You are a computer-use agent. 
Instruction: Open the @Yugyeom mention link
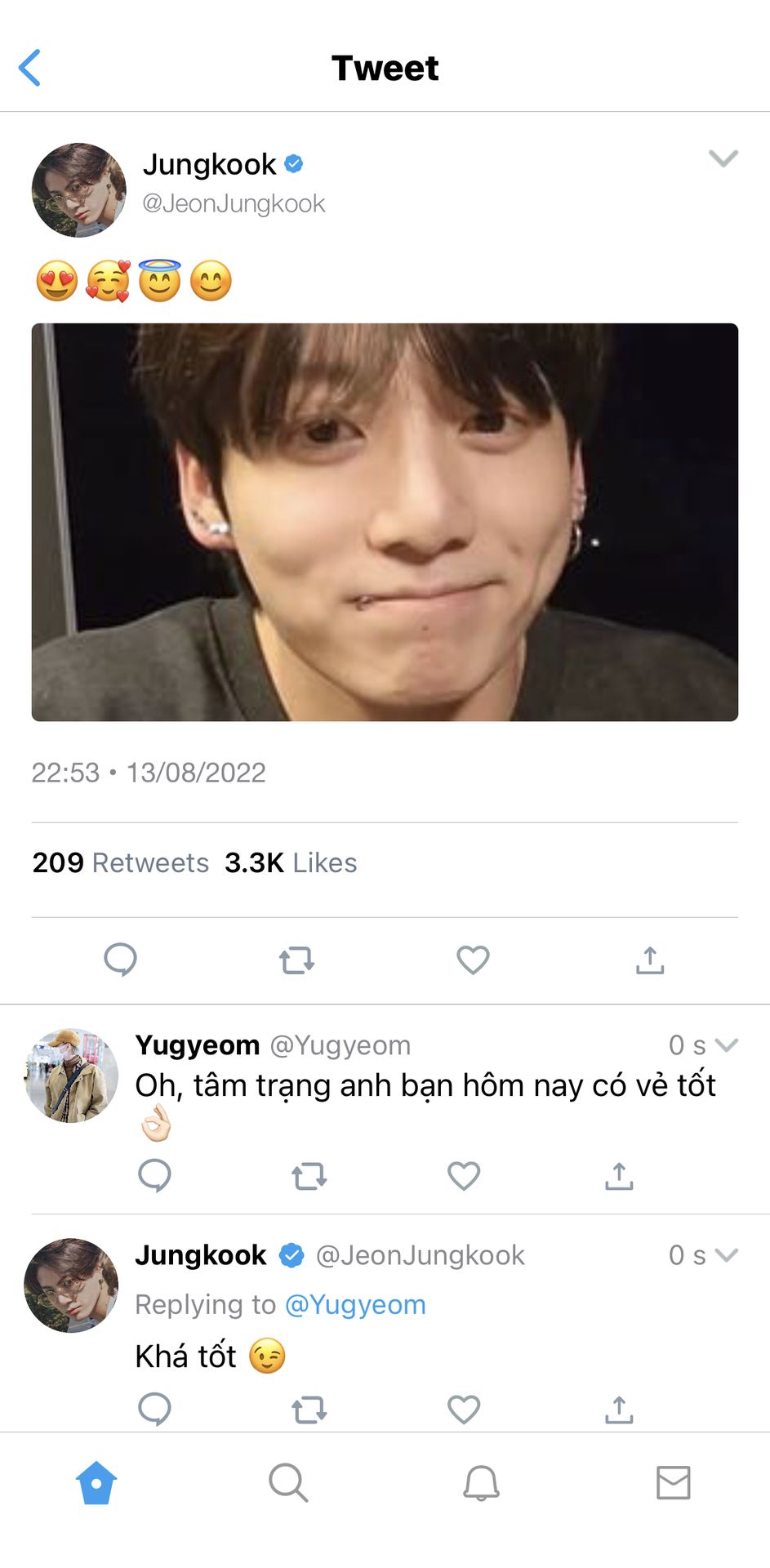(355, 1305)
